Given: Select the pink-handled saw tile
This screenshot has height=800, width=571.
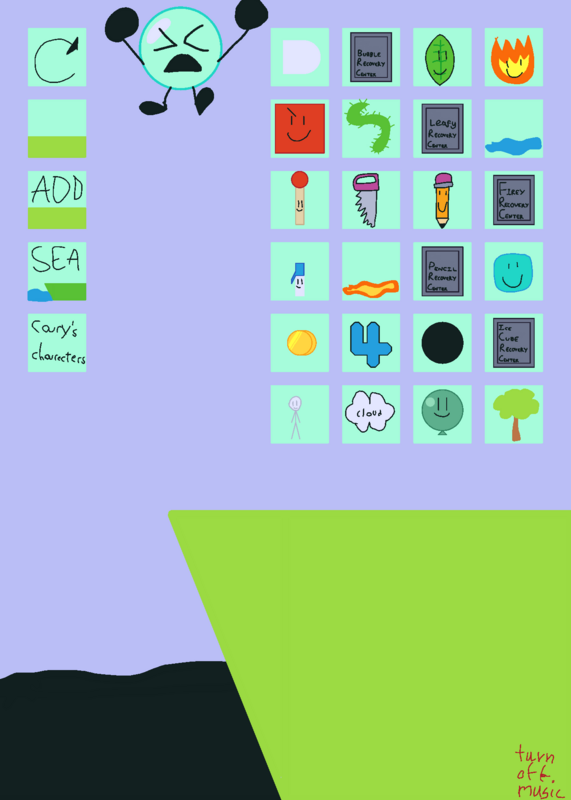Looking at the screenshot, I should [371, 200].
